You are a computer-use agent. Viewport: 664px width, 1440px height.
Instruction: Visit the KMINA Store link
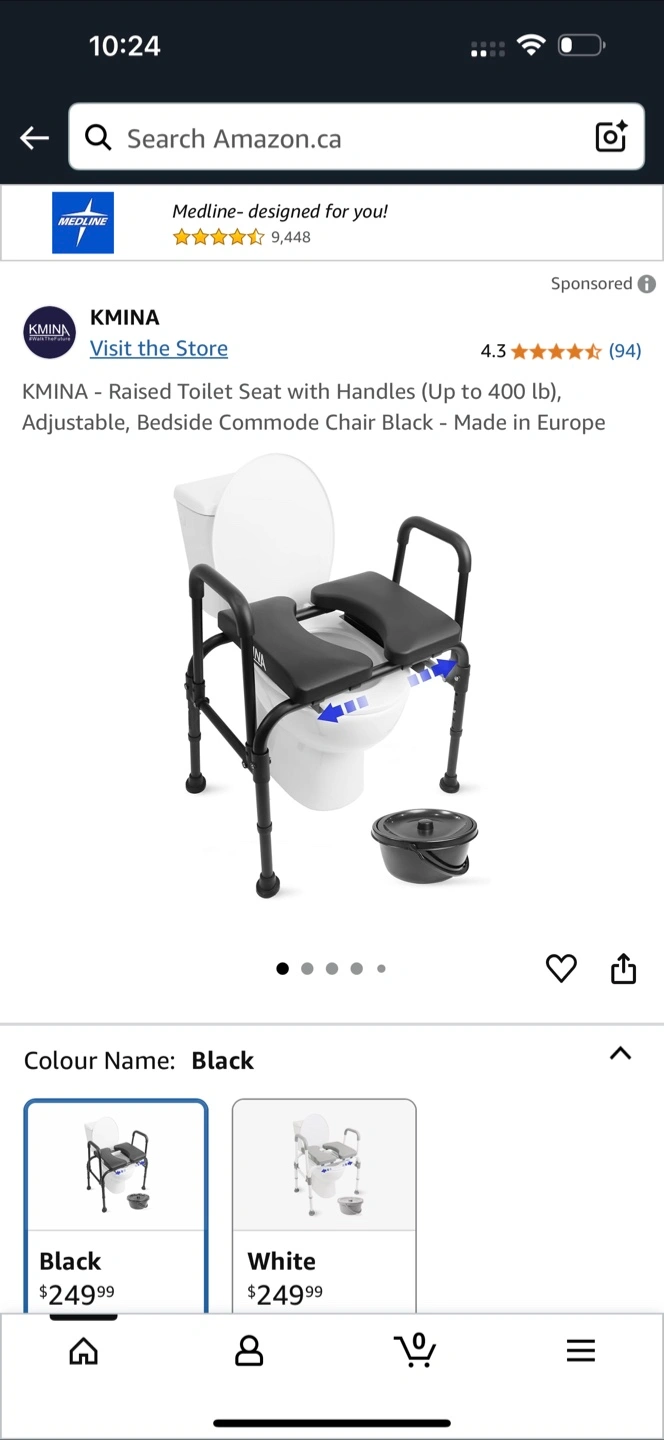pyautogui.click(x=159, y=348)
